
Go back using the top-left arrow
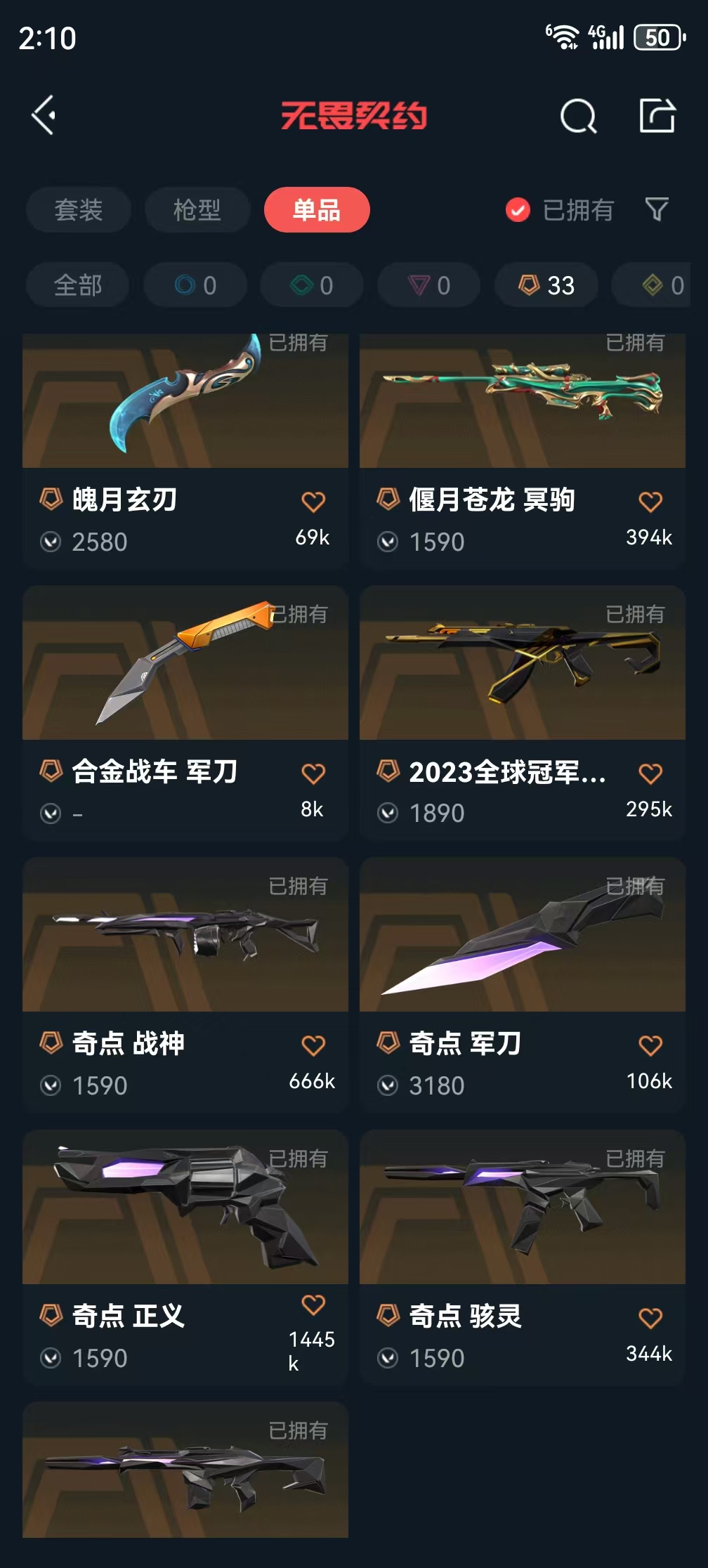click(x=44, y=115)
